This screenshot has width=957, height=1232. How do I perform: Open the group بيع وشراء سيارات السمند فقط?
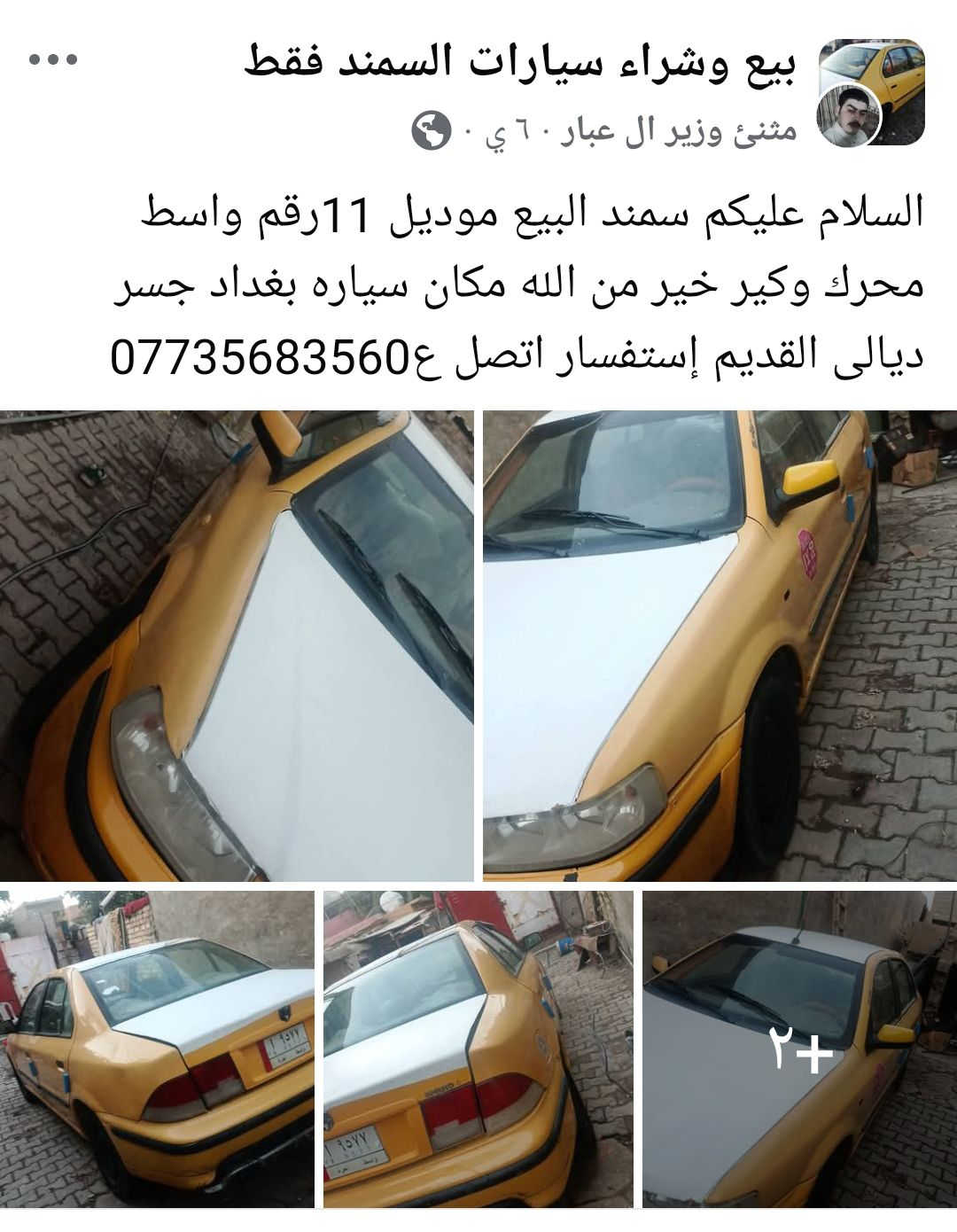click(519, 62)
